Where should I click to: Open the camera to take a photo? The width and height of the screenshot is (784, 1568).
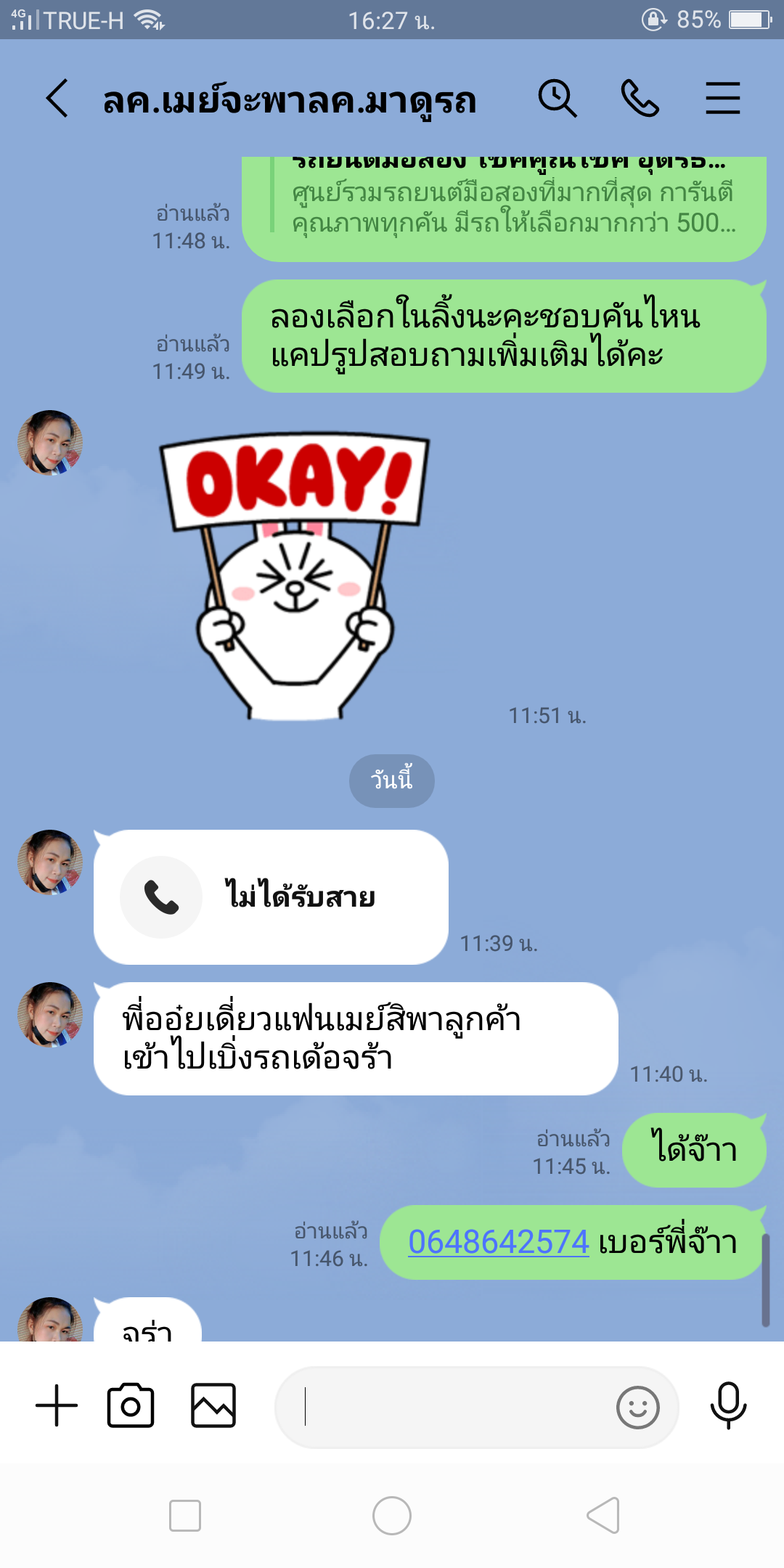tap(131, 1406)
